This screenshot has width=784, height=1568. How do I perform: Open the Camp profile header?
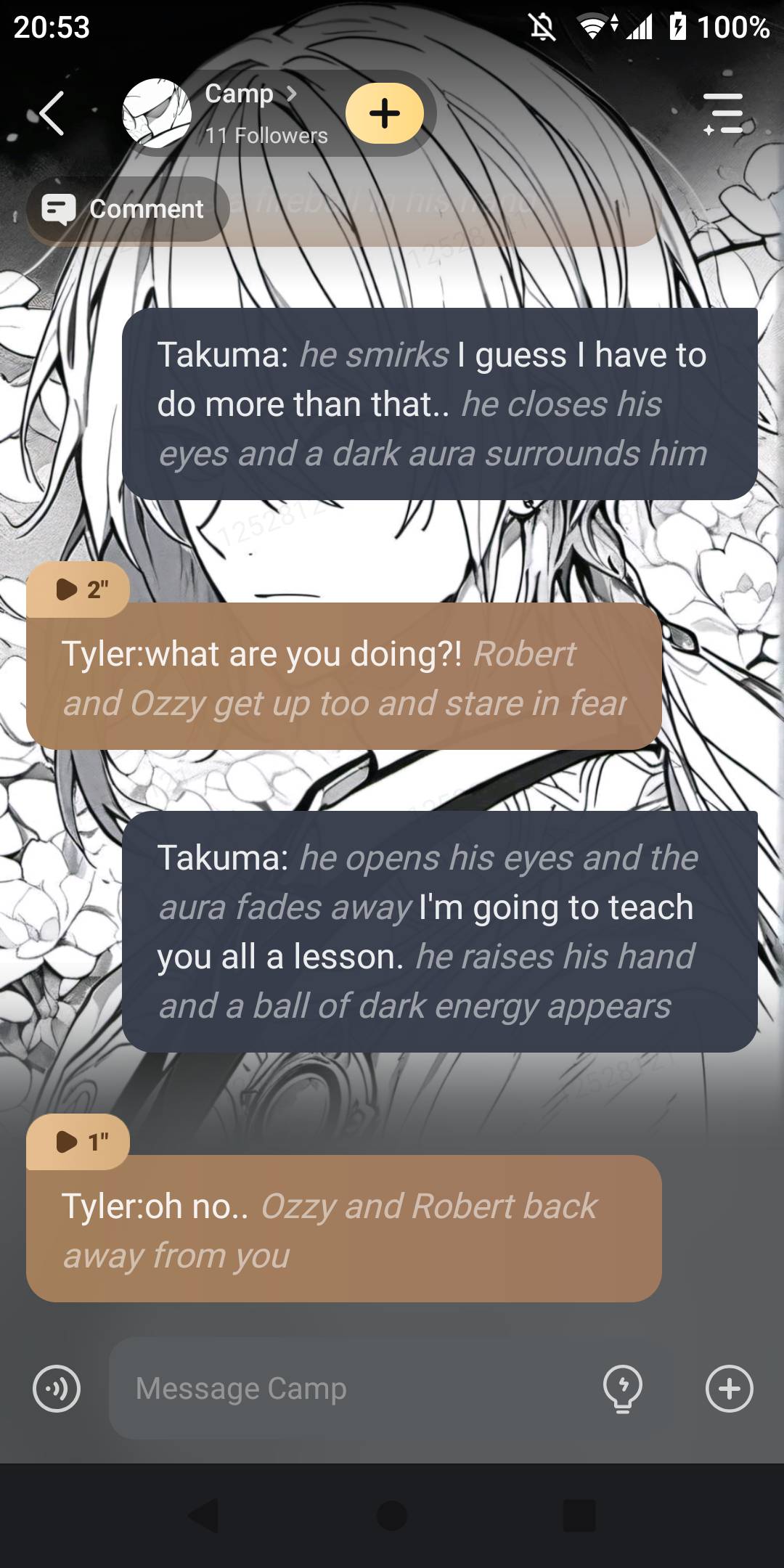tap(240, 113)
